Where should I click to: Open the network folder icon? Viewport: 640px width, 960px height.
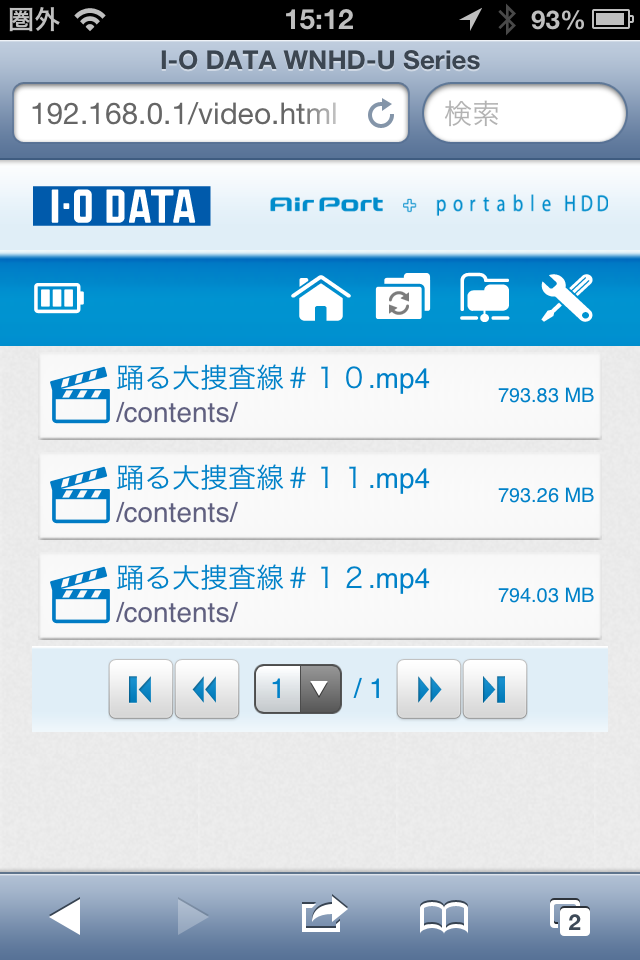pyautogui.click(x=485, y=298)
